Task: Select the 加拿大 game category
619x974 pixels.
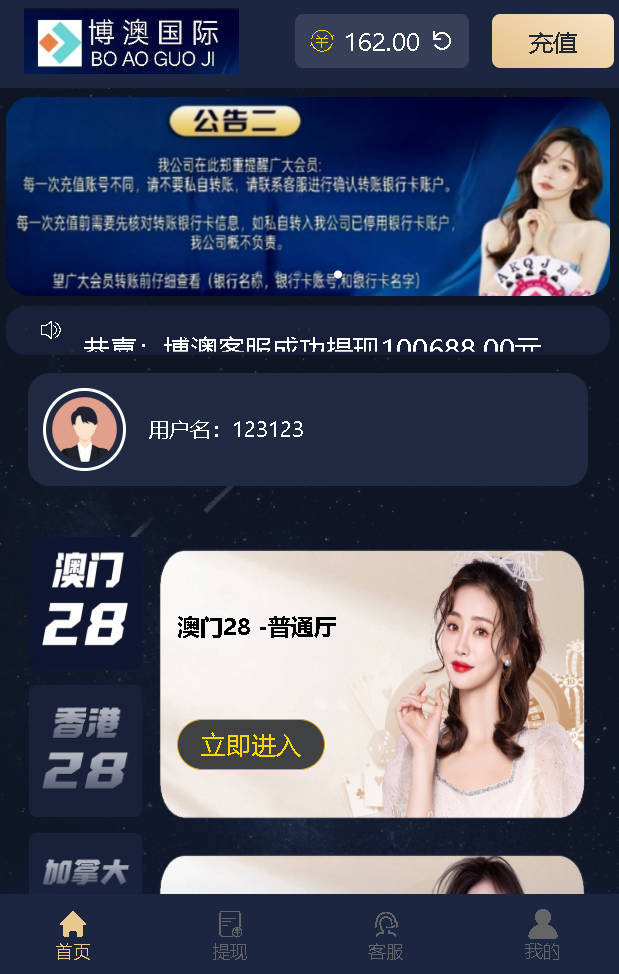Action: tap(85, 866)
